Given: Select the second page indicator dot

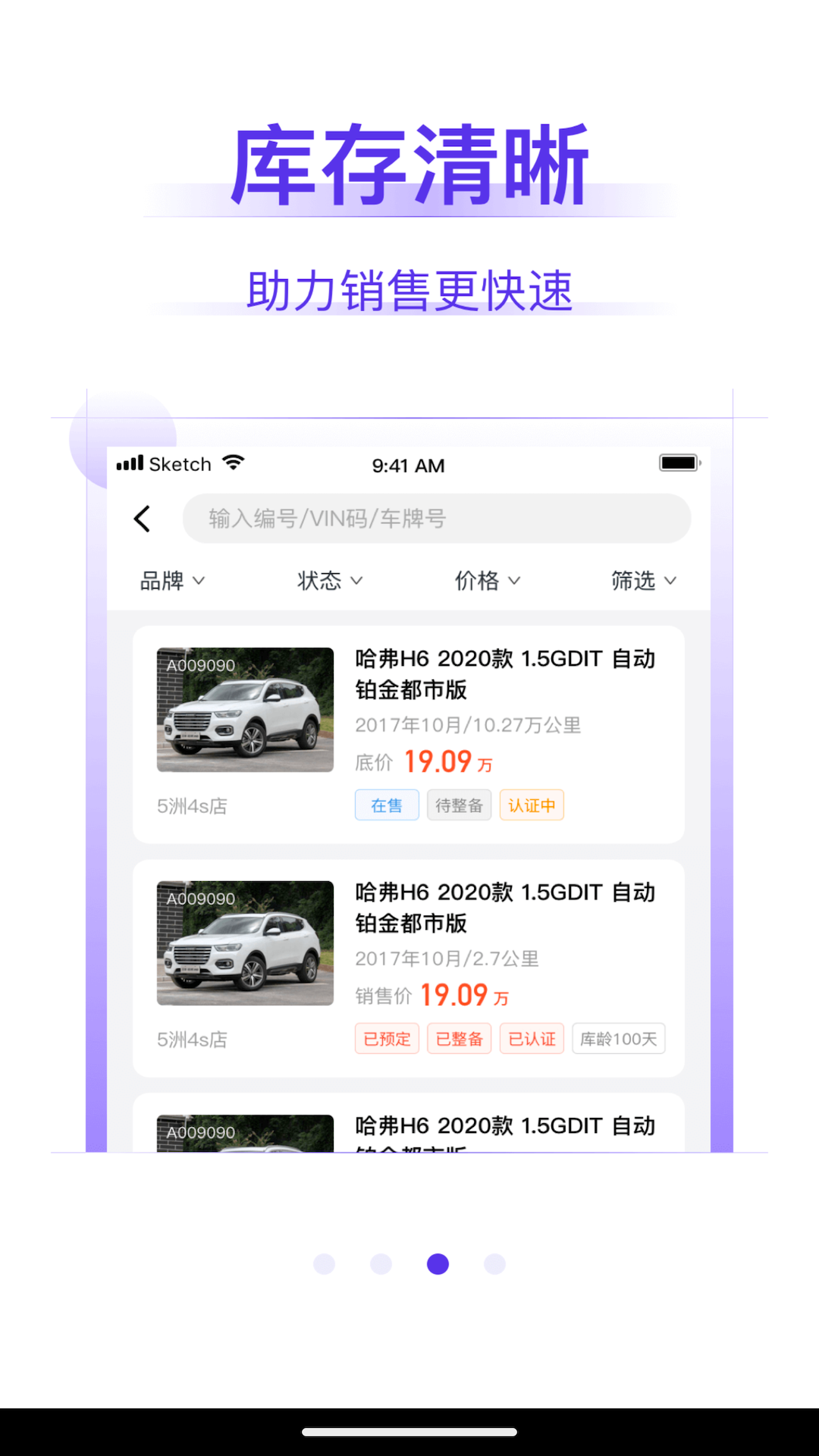Looking at the screenshot, I should [x=381, y=1264].
